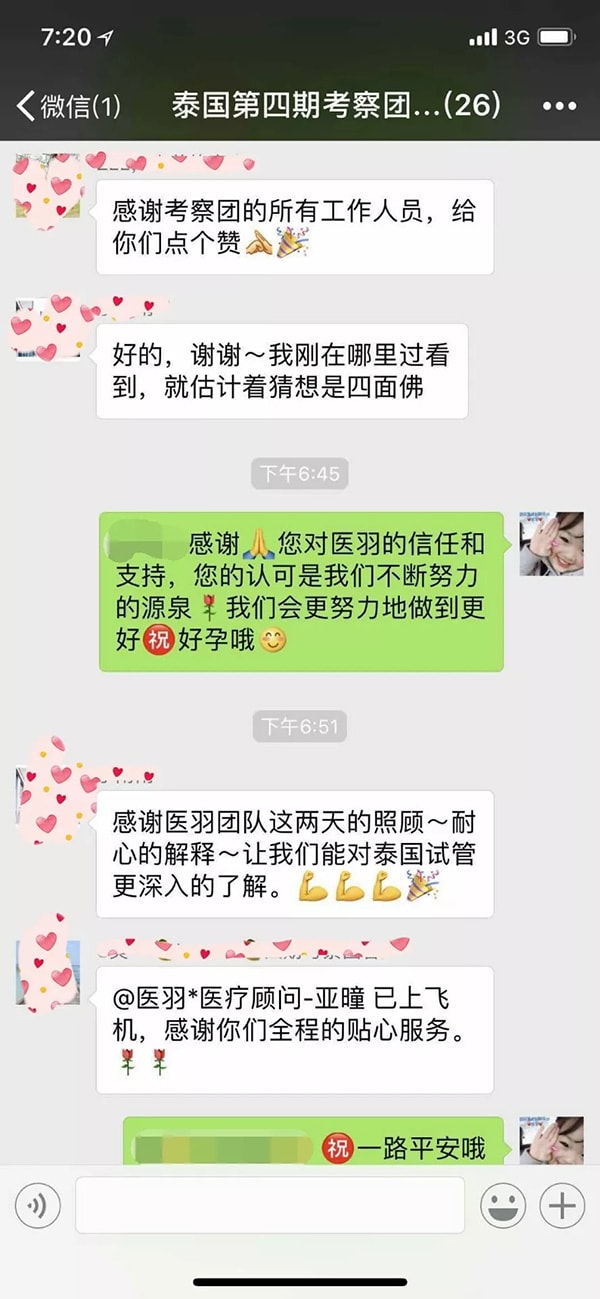Tap the message text field
Image resolution: width=600 pixels, height=1299 pixels.
coord(270,1206)
